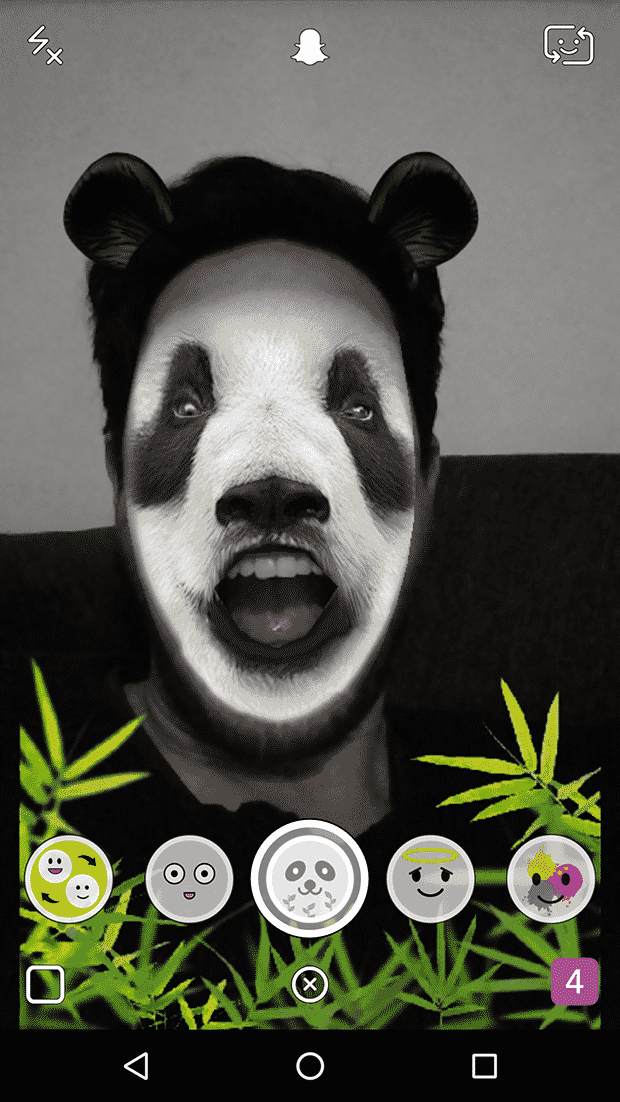Image resolution: width=620 pixels, height=1102 pixels.
Task: Select the angel halo lens
Action: click(430, 879)
